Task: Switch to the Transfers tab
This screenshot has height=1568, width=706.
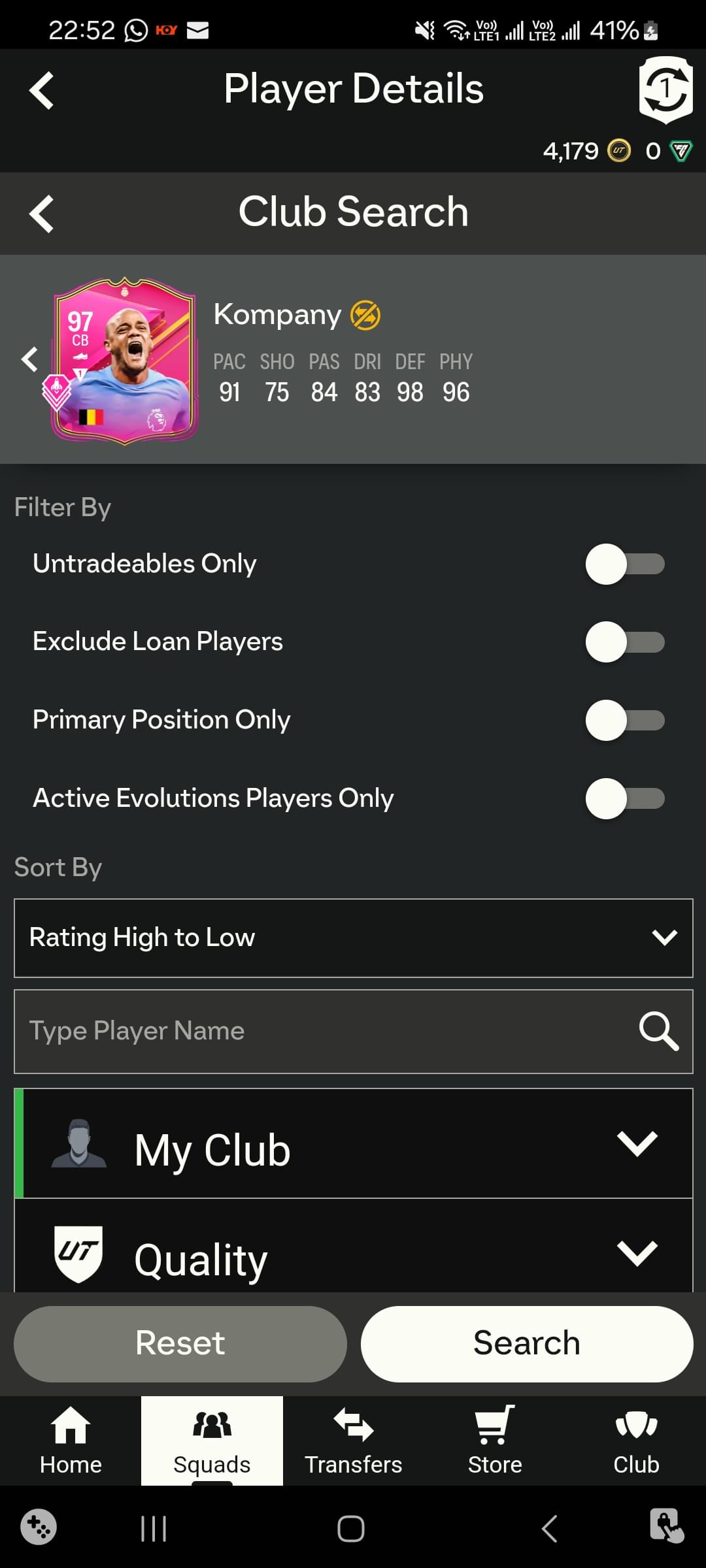Action: [353, 1441]
